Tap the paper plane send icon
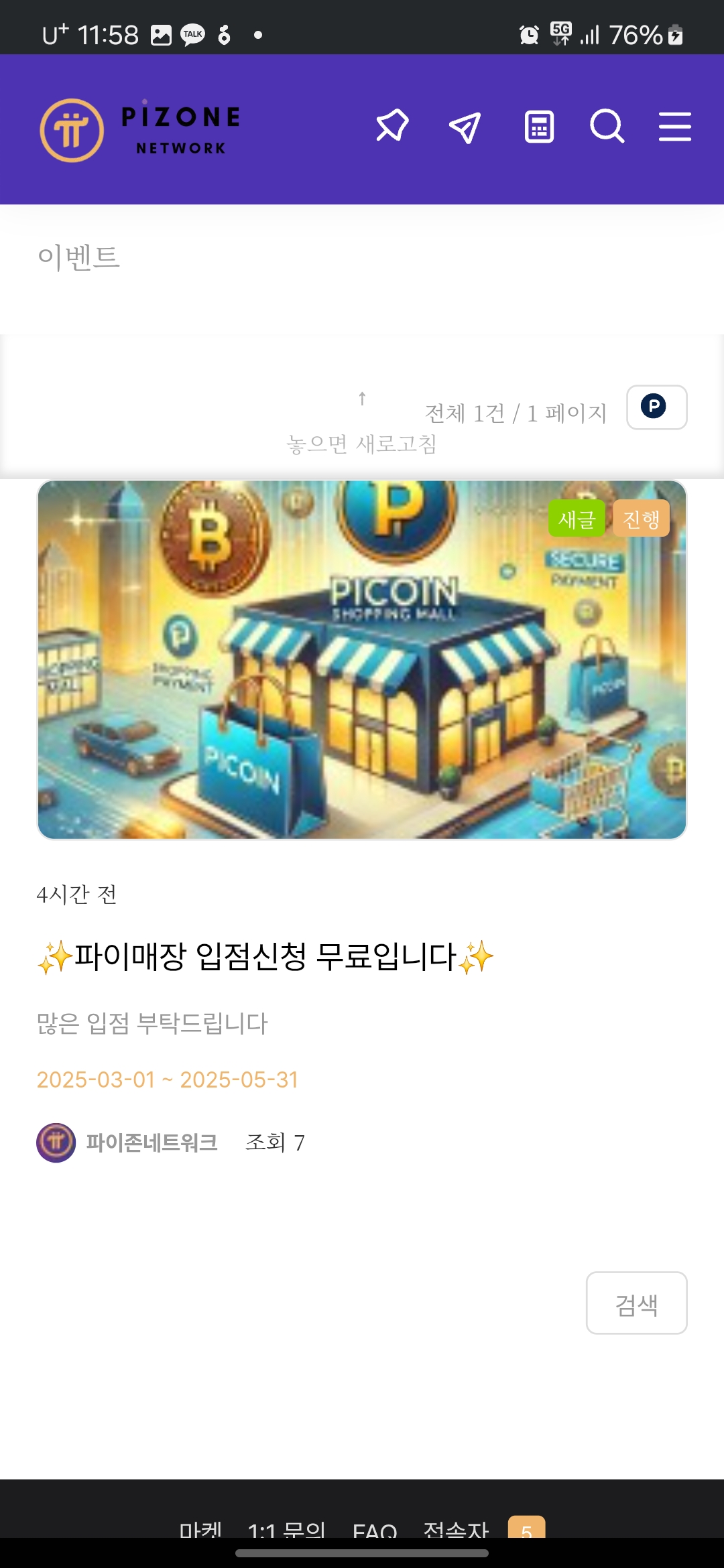The height and width of the screenshot is (1568, 724). click(x=465, y=127)
